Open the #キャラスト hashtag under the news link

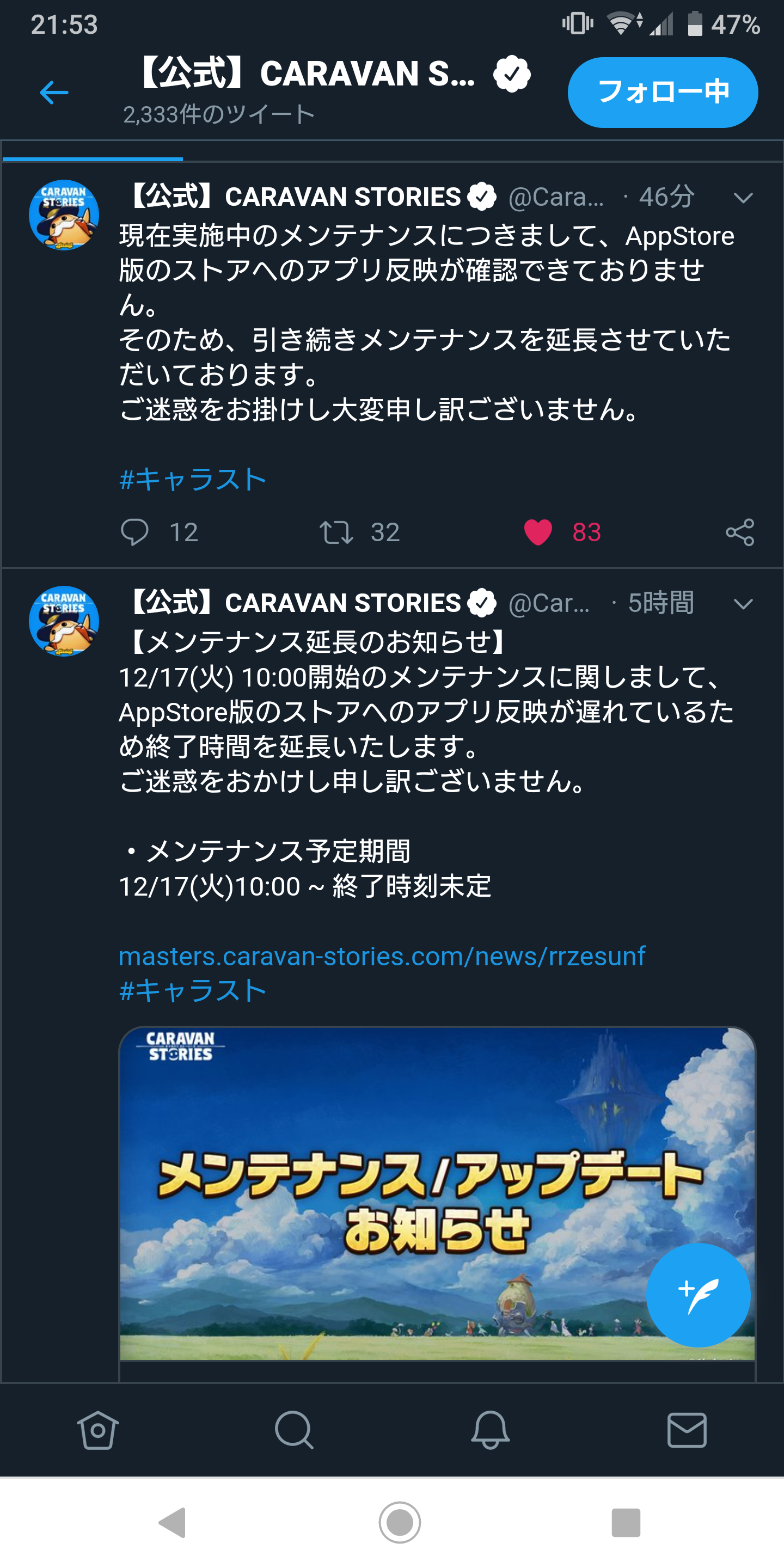[193, 990]
